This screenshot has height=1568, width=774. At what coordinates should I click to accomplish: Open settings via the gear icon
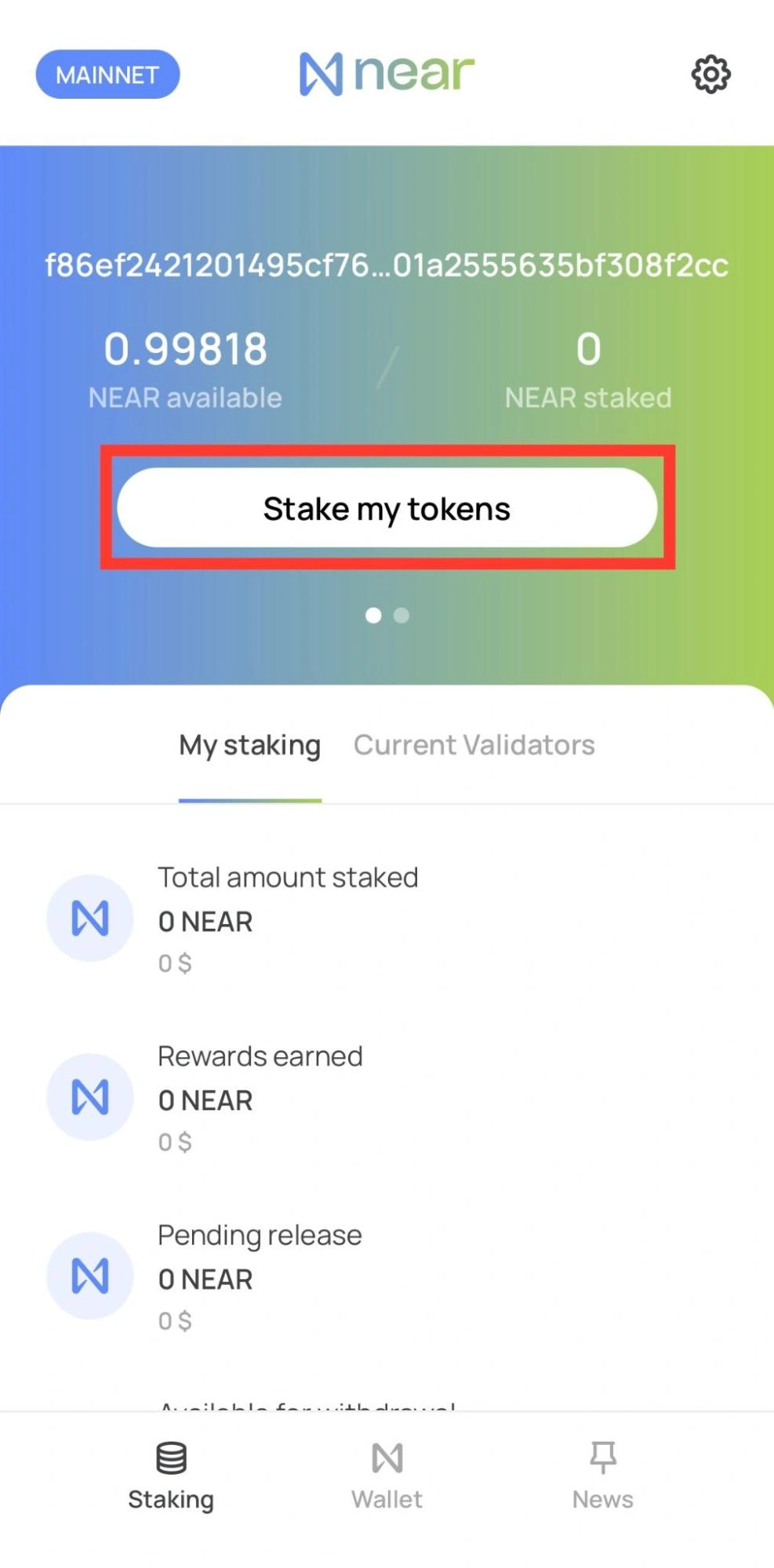pos(710,75)
